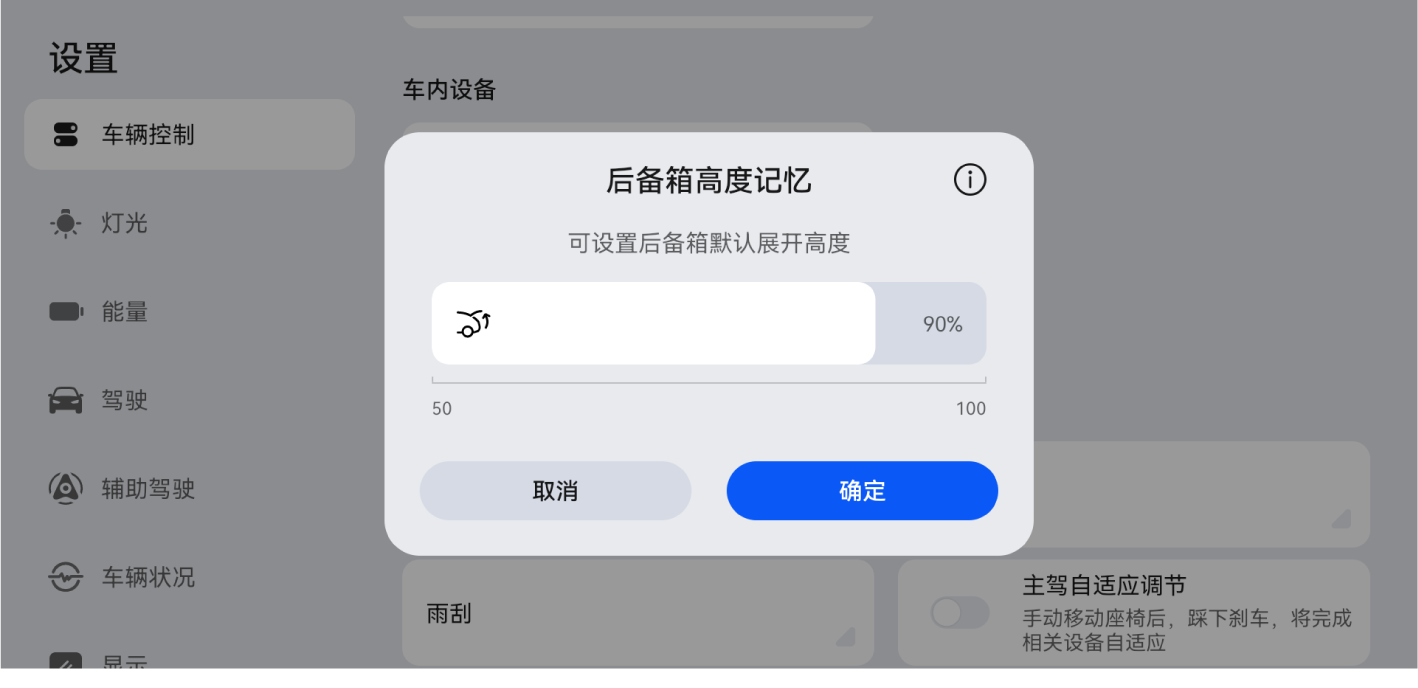Tap the trunk height slider bar

pyautogui.click(x=708, y=323)
